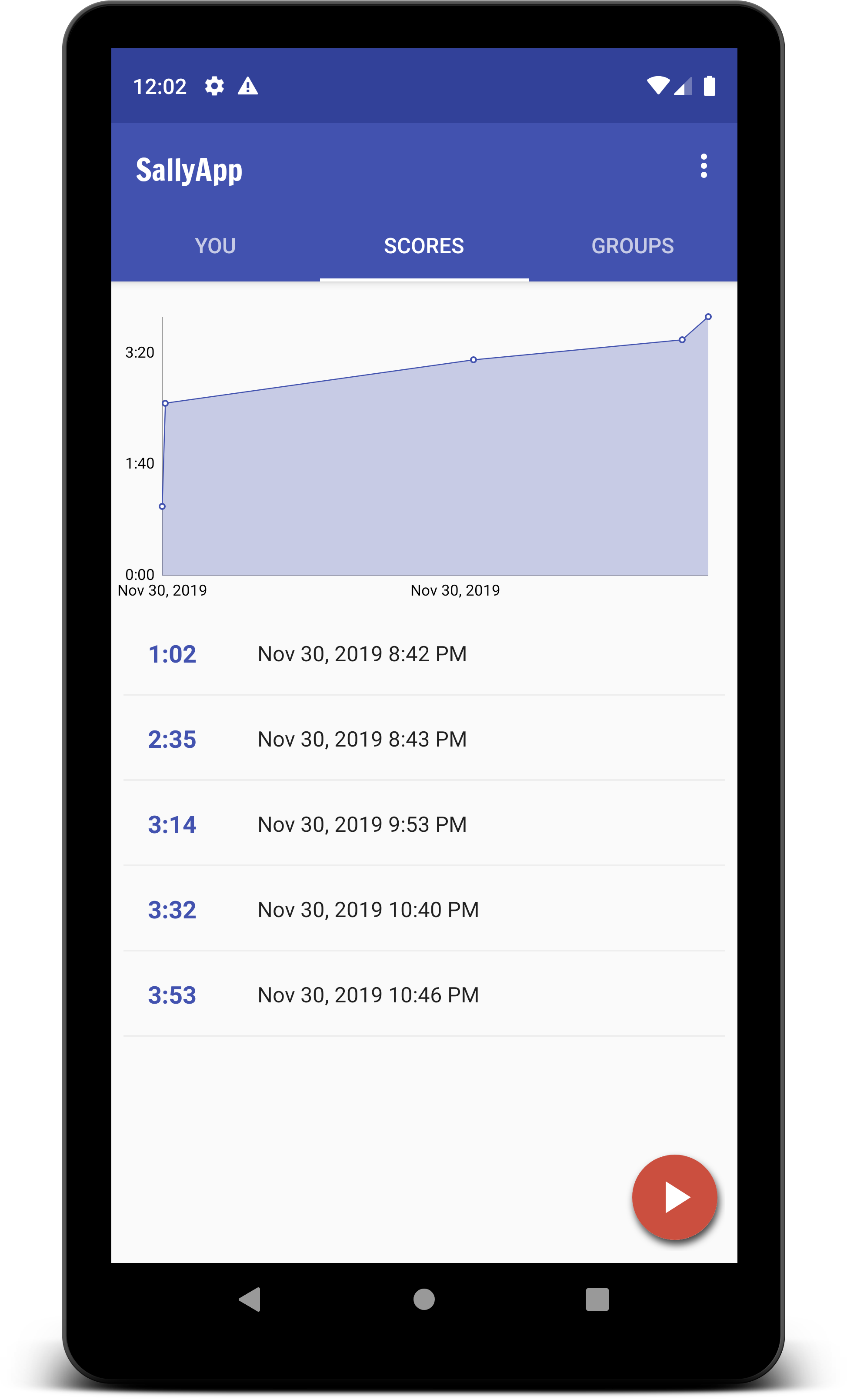Select the SCORES tab
The width and height of the screenshot is (847, 1400).
423,246
